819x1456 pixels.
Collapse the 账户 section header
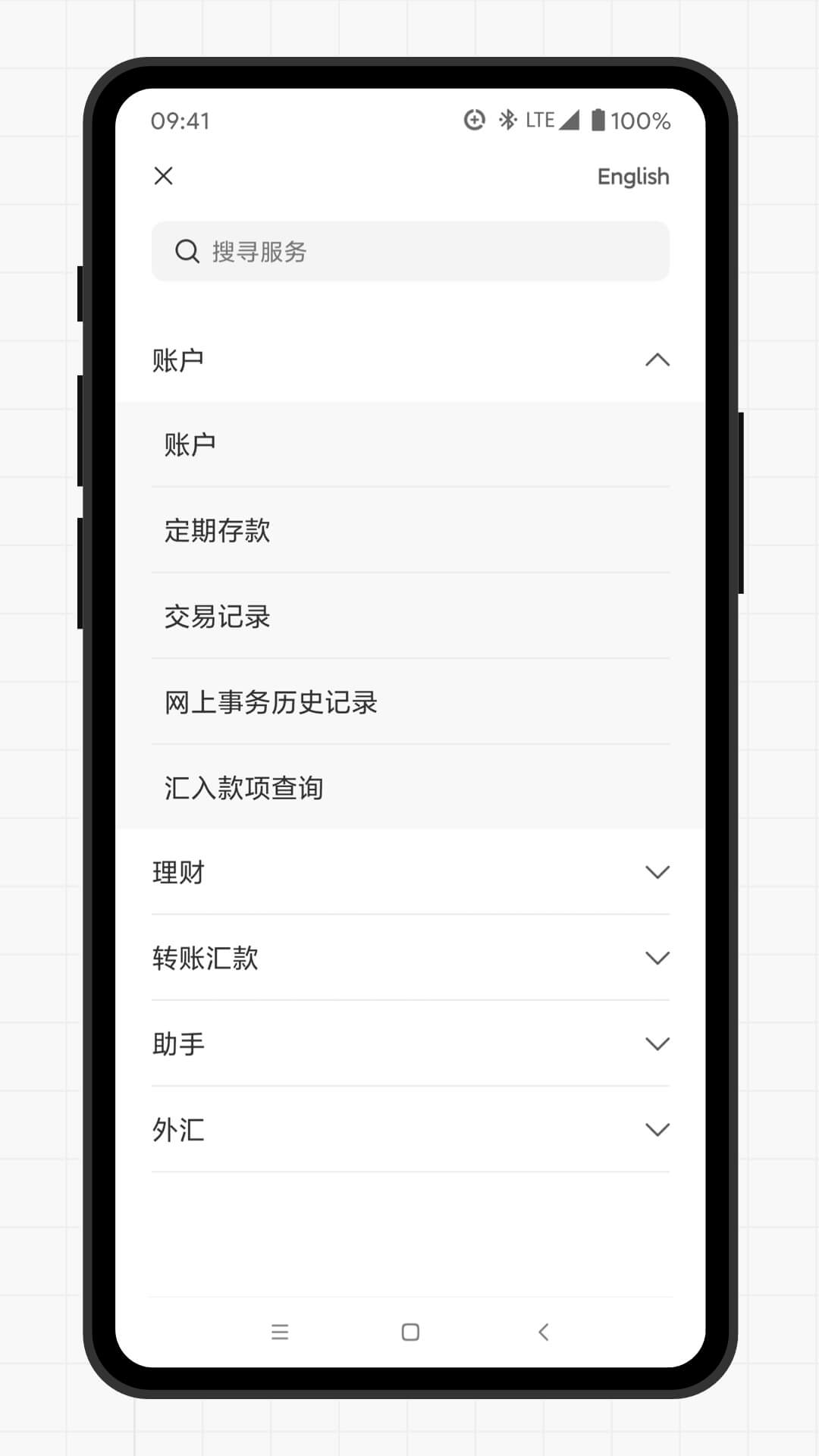[x=410, y=359]
